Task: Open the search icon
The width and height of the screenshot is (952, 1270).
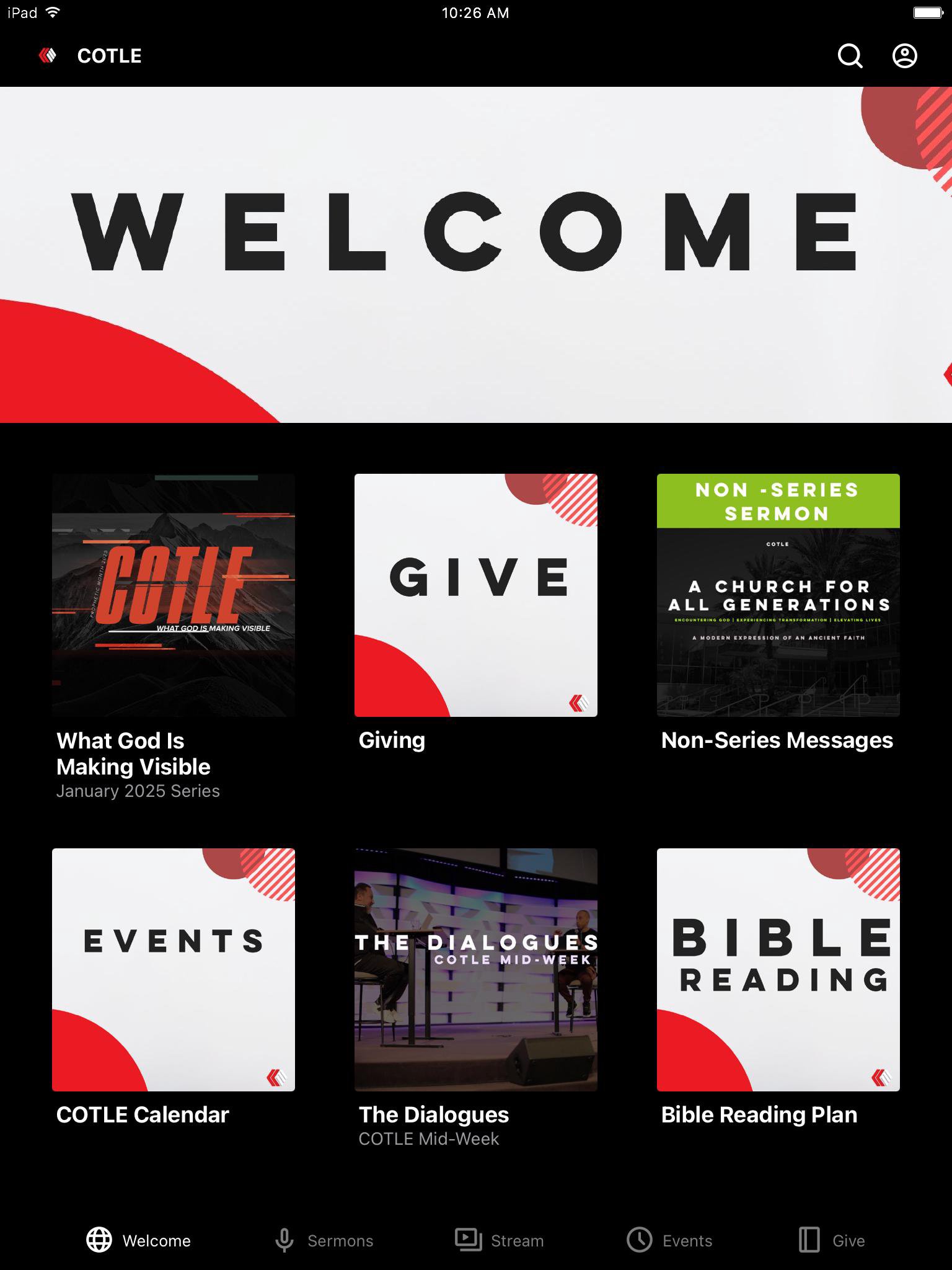Action: pos(850,56)
